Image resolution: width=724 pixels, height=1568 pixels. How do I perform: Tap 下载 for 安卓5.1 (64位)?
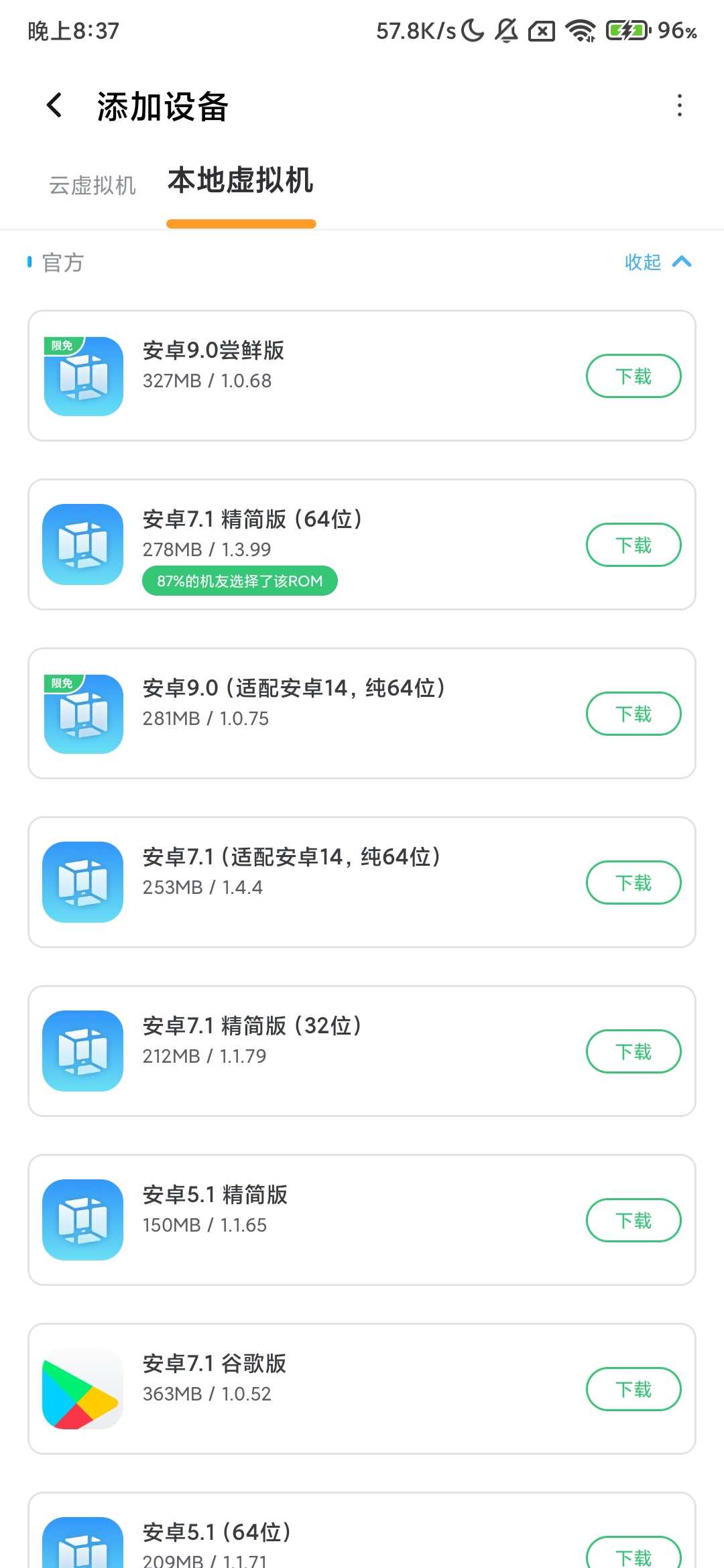click(633, 1555)
